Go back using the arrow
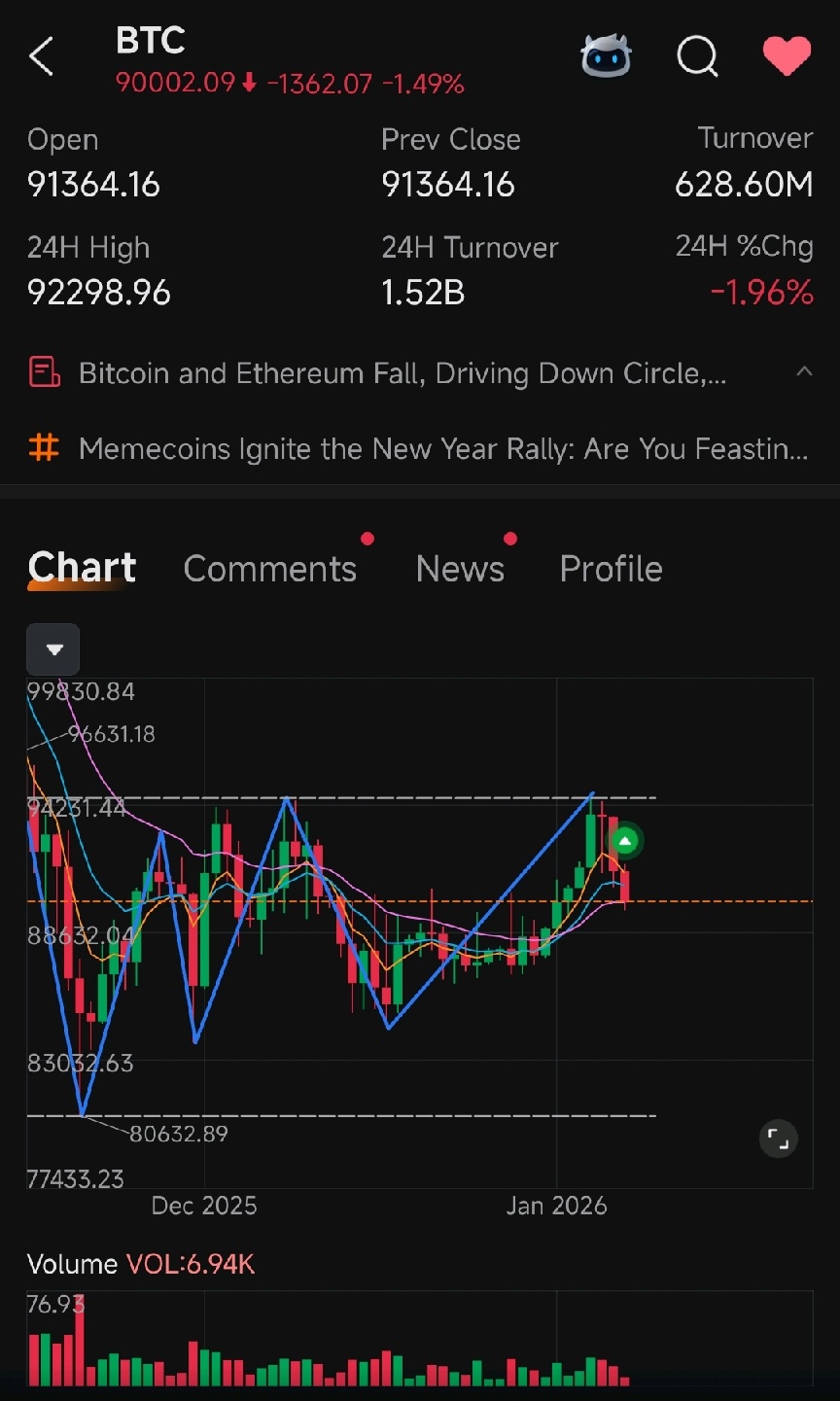The height and width of the screenshot is (1401, 840). click(42, 57)
